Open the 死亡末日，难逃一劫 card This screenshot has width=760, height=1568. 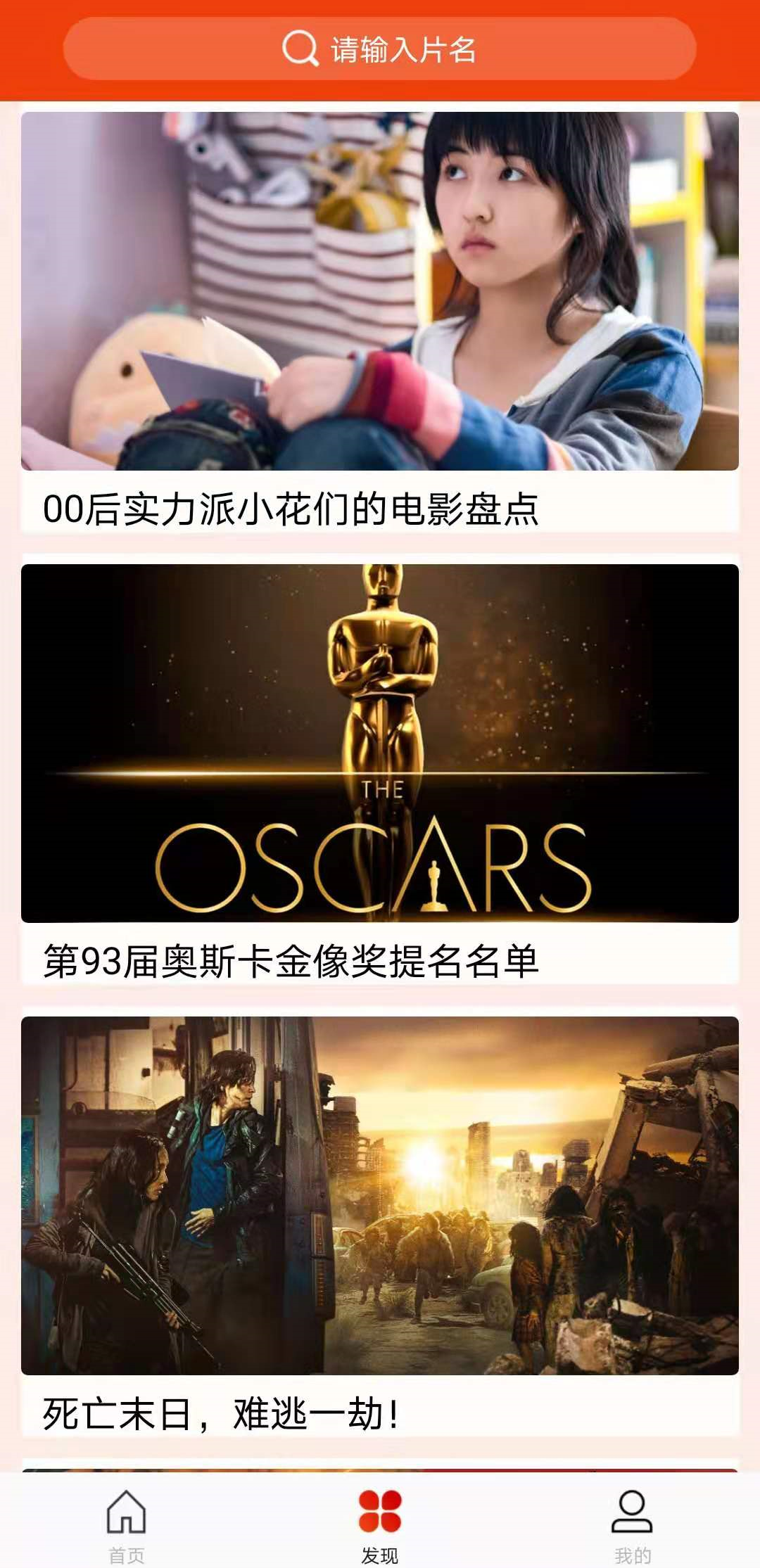pos(379,1225)
